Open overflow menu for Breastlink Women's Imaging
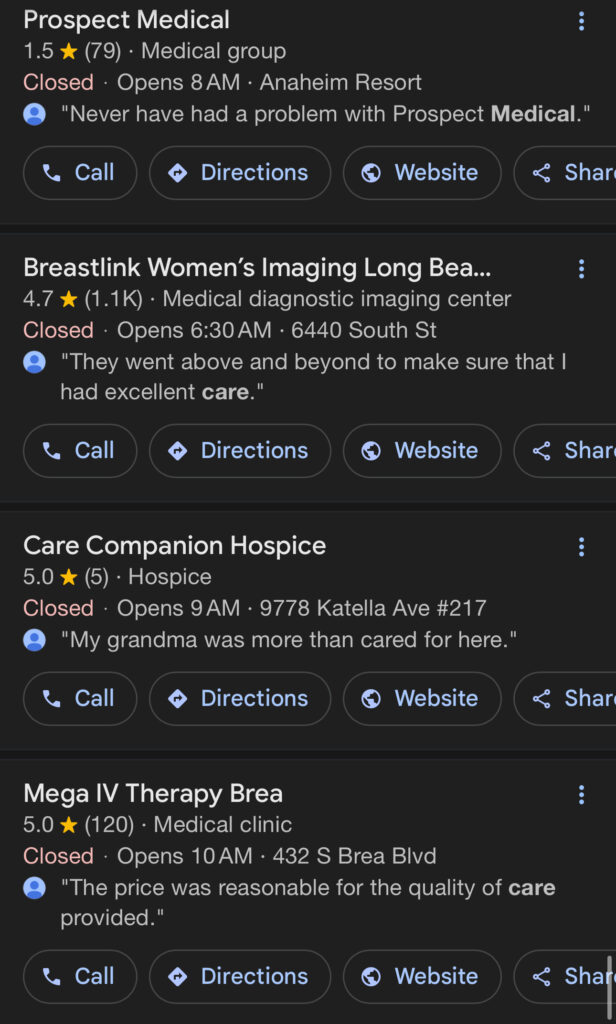616x1024 pixels. (x=581, y=268)
